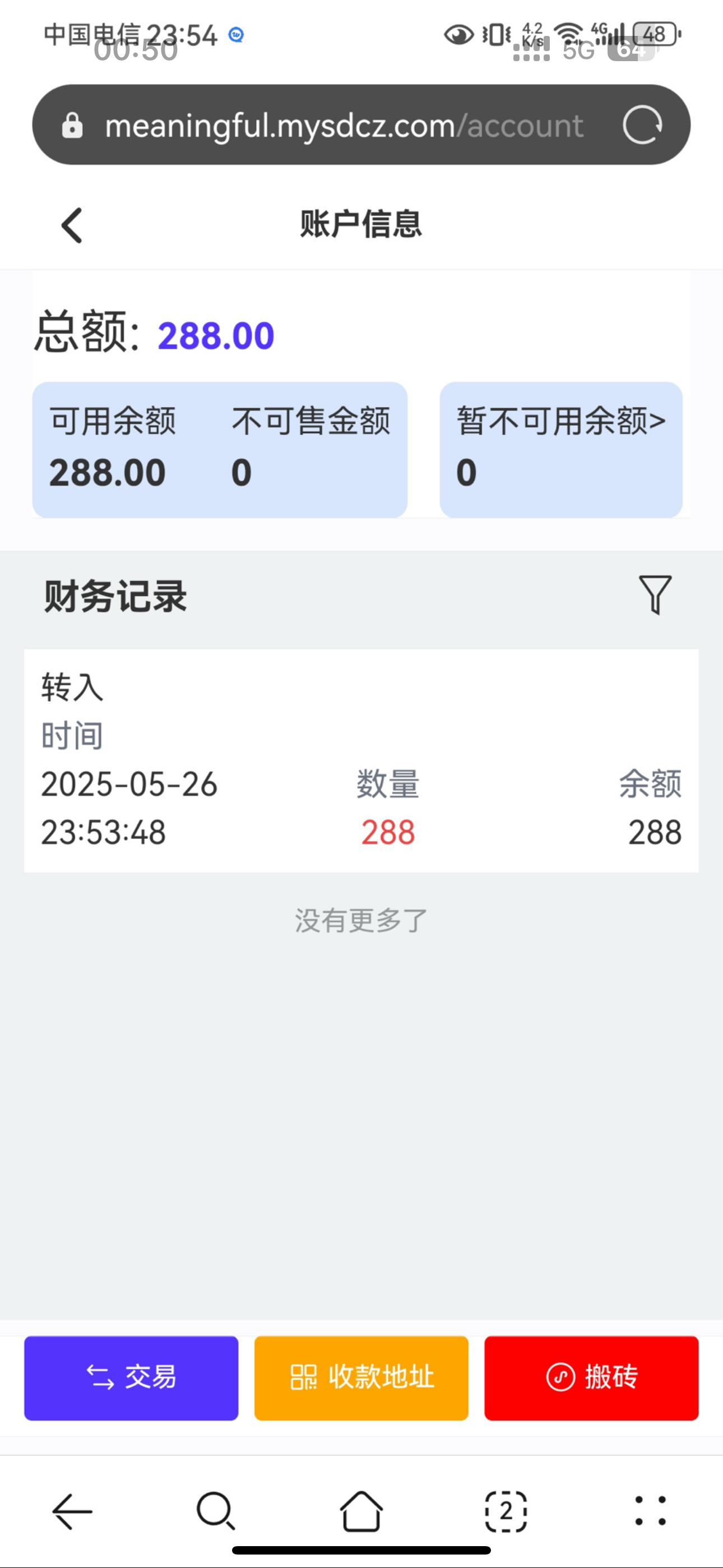Open the browser search

pos(216,1511)
